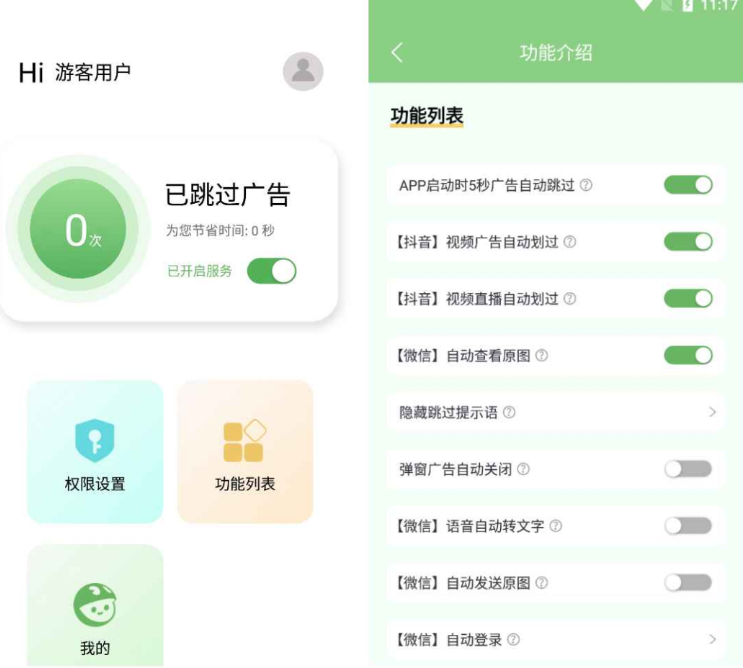Switch off 【抖音】视频直播自动划过
Viewport: 743px width, 668px height.
[688, 299]
